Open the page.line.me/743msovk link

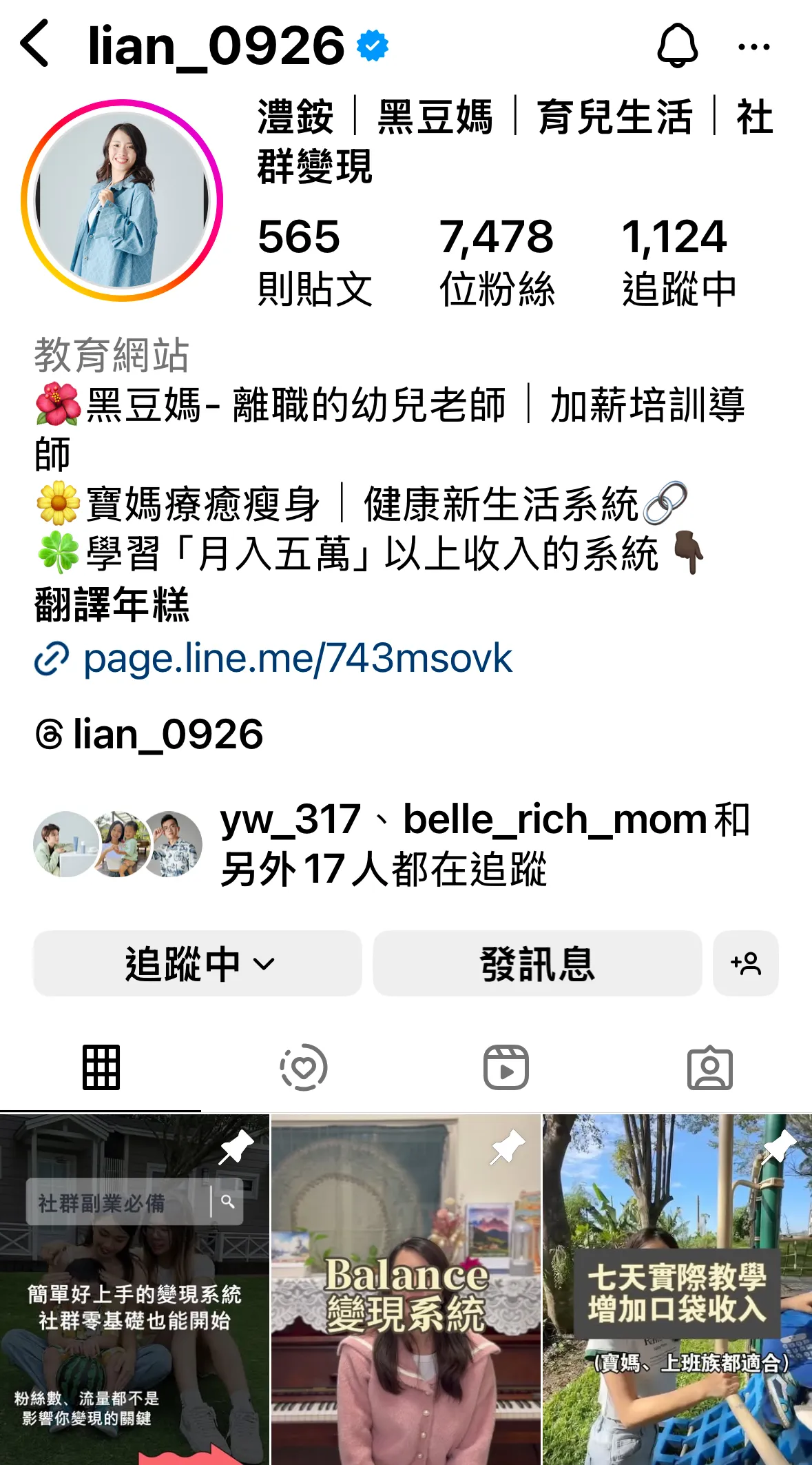[297, 658]
